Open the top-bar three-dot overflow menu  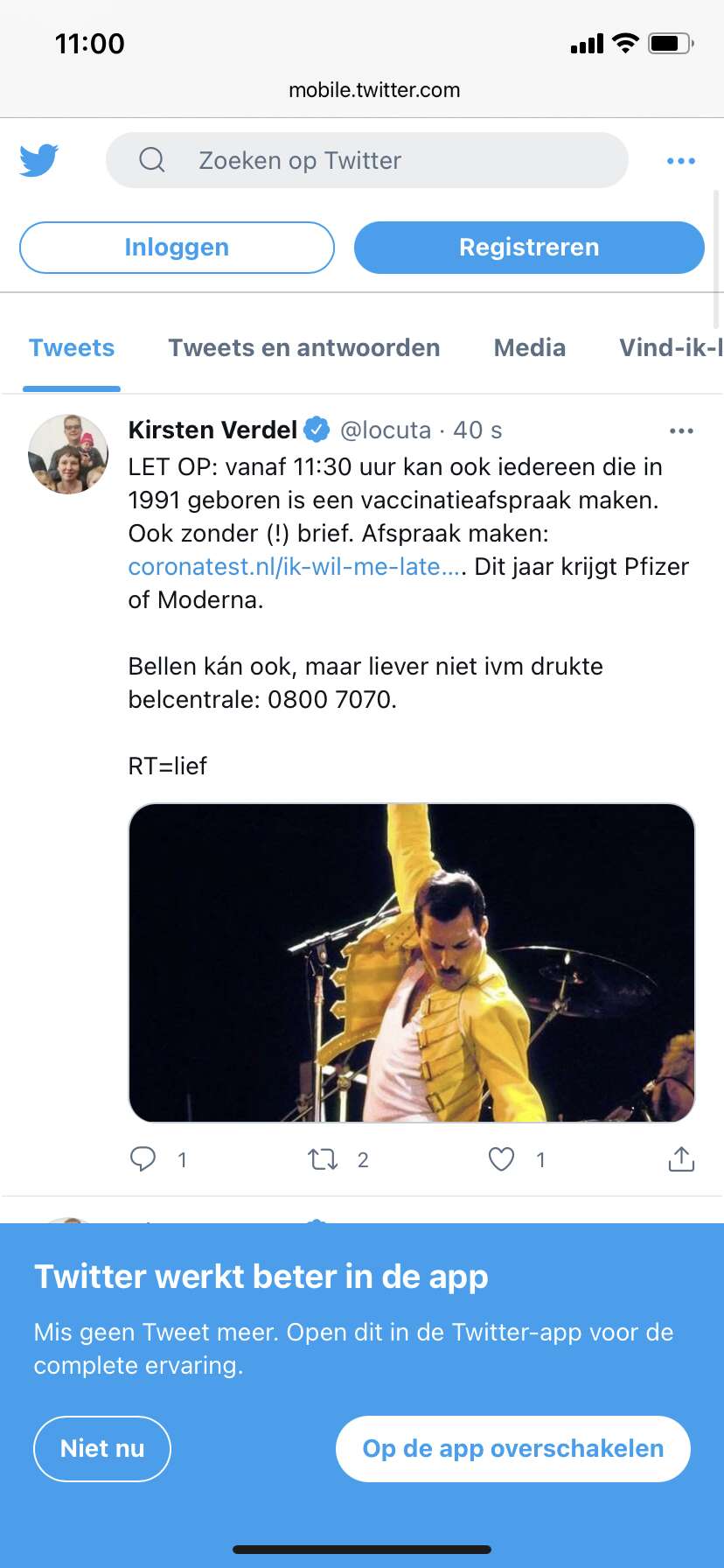coord(681,161)
